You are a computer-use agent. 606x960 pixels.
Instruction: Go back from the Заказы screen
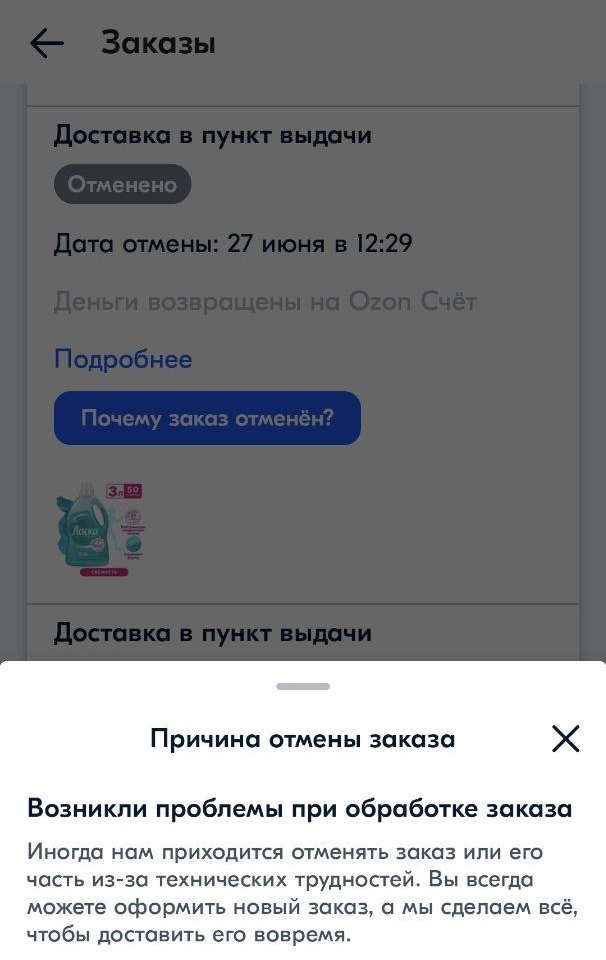(46, 43)
